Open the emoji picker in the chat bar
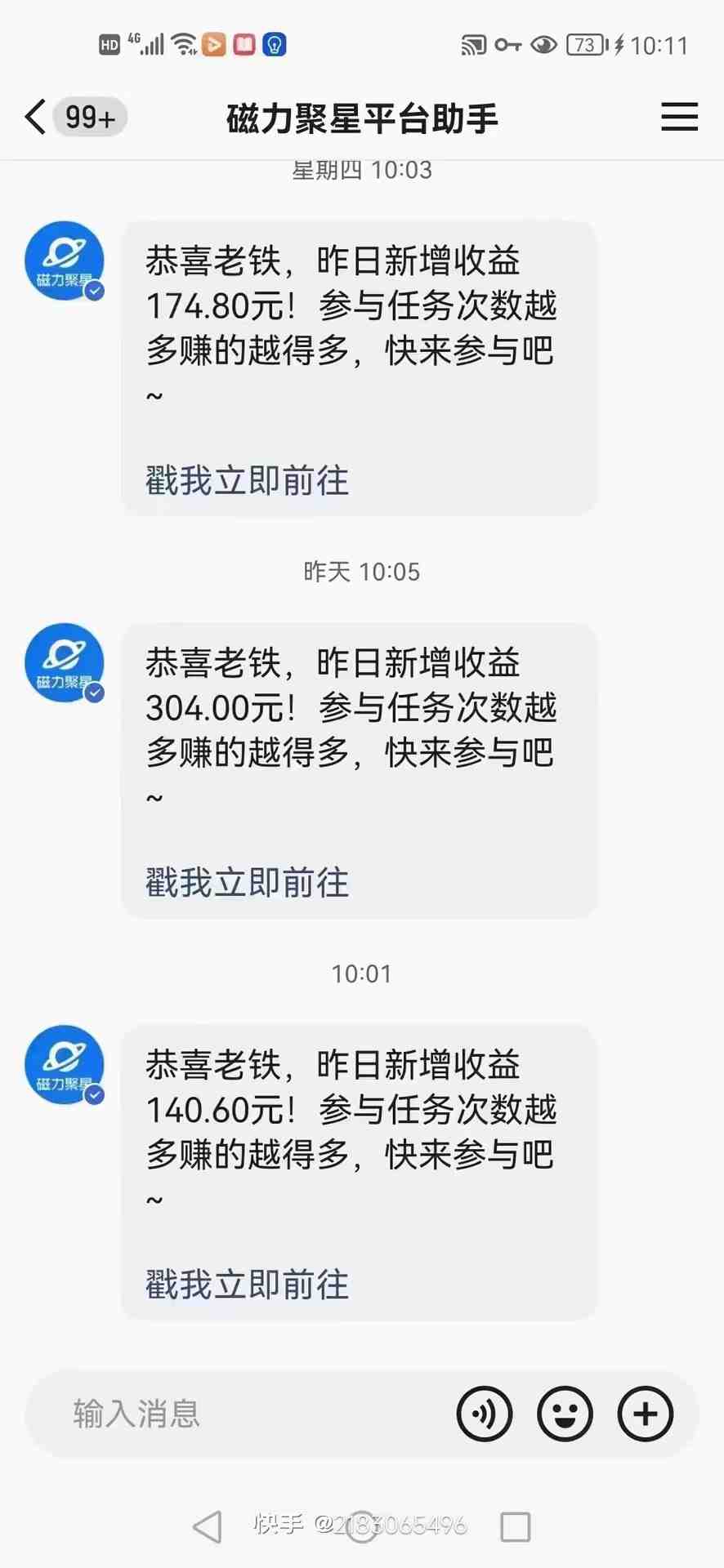Image resolution: width=724 pixels, height=1568 pixels. 565,1414
